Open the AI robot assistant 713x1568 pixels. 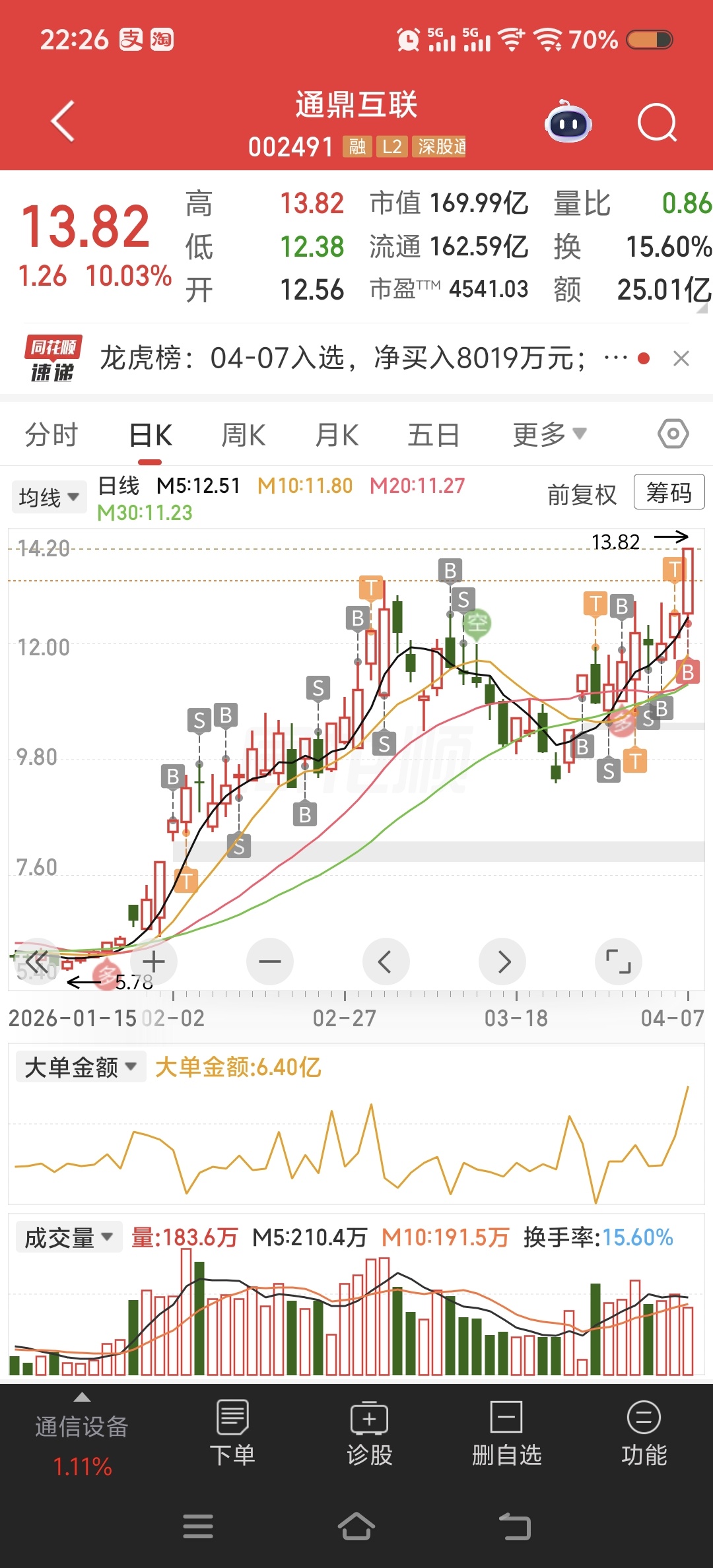pyautogui.click(x=568, y=123)
